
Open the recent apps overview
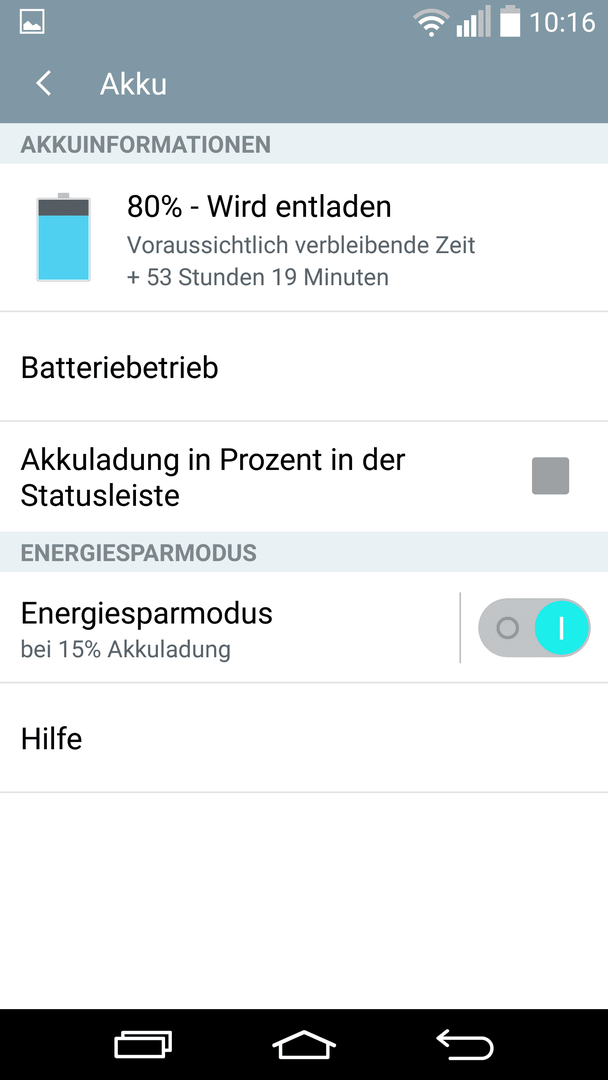(143, 1046)
